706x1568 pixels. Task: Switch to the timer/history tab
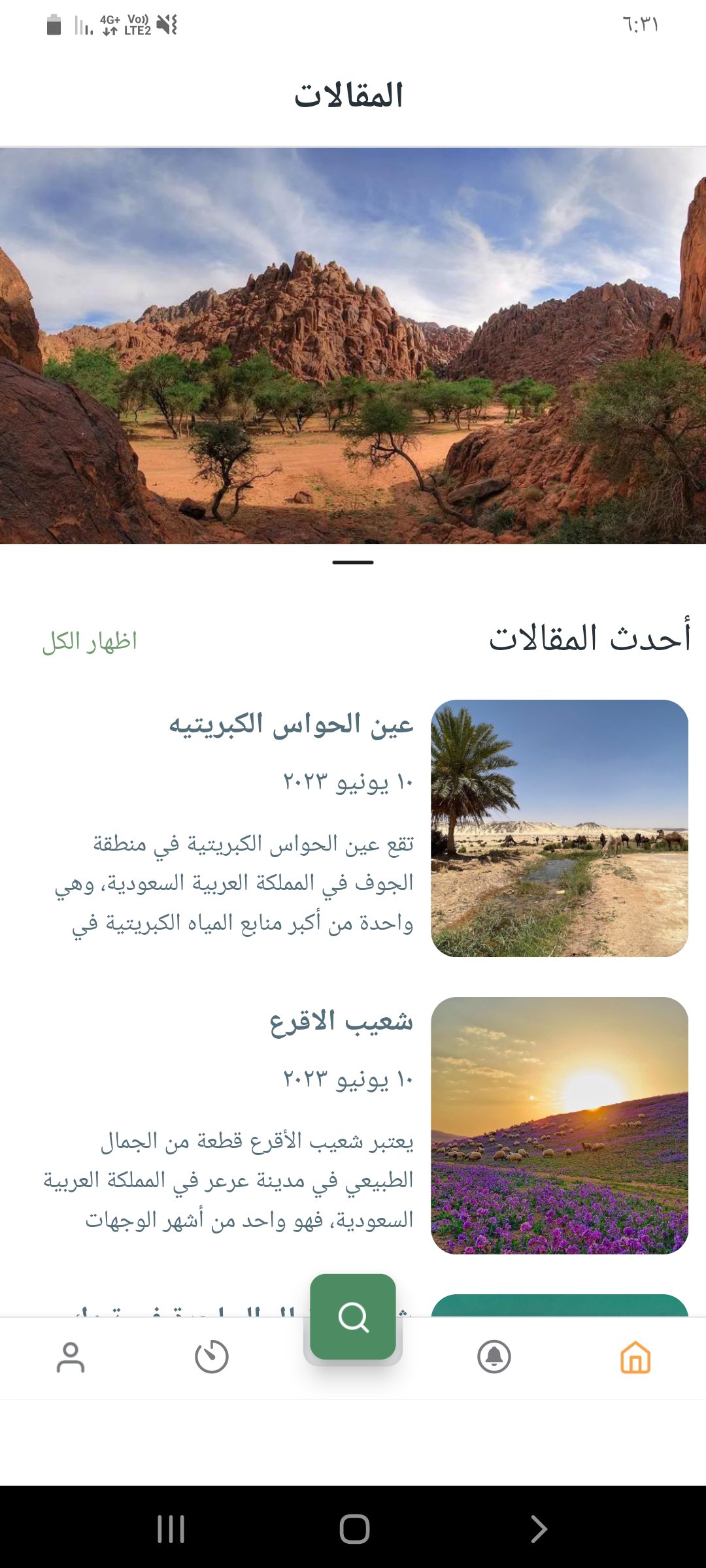click(x=212, y=1357)
